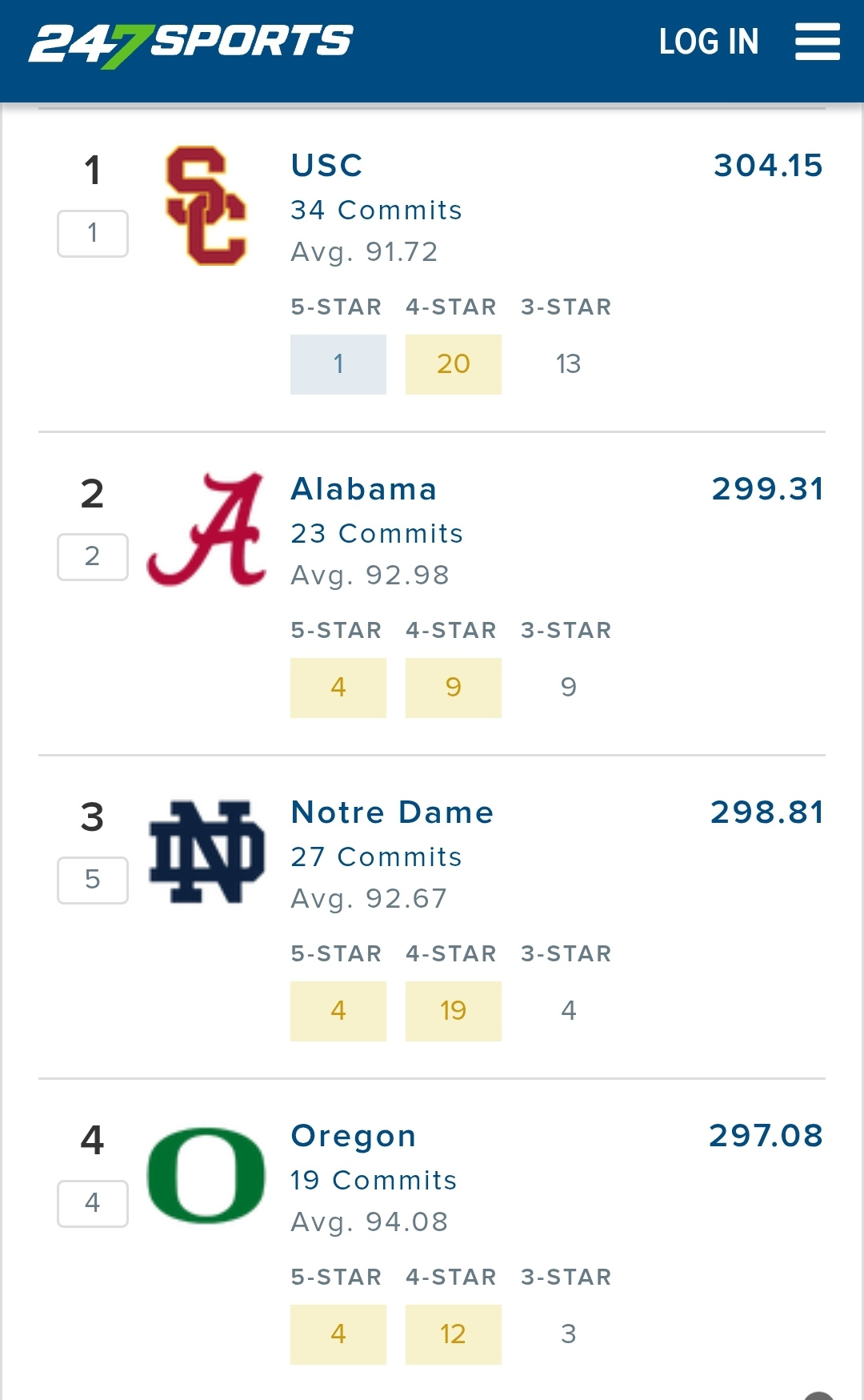
Task: View Alabama's 23 commits
Action: click(377, 534)
